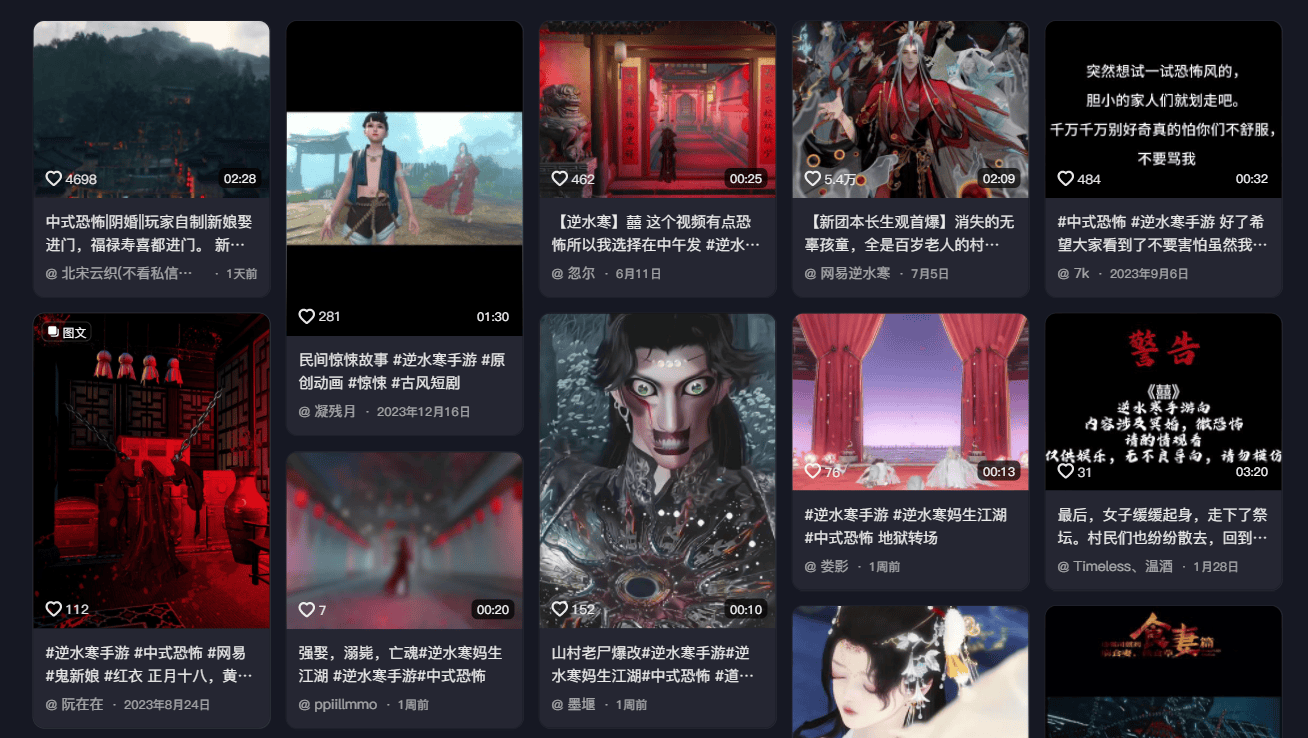Open the video of the sleeping woman with hair ornaments
The width and height of the screenshot is (1308, 738).
[910, 672]
